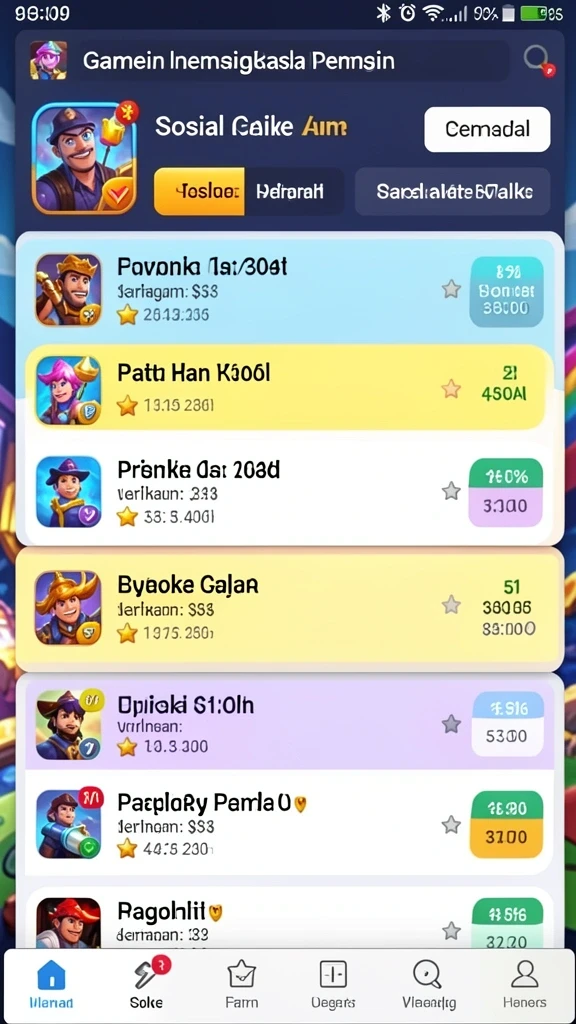The image size is (576, 1024).
Task: Tap the Cemadal button
Action: [487, 129]
